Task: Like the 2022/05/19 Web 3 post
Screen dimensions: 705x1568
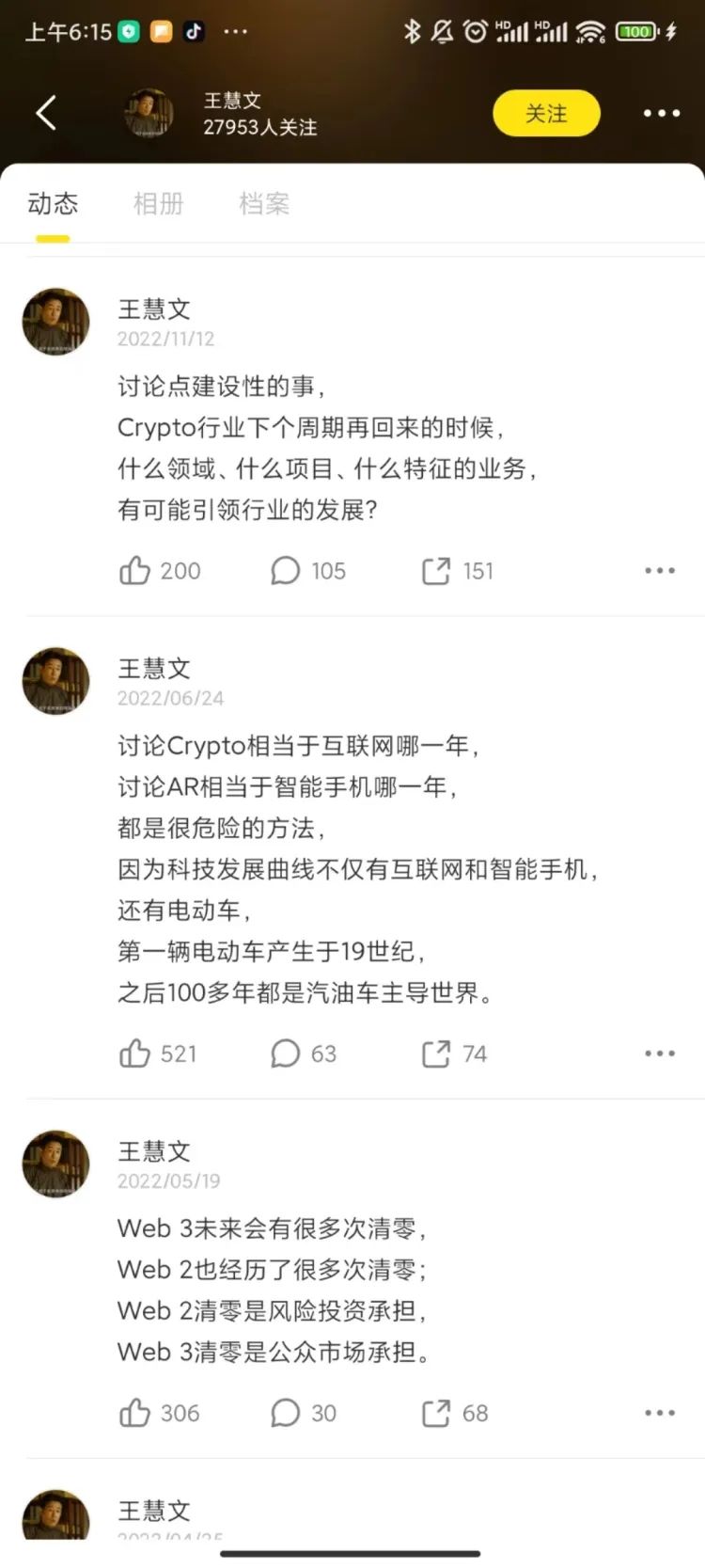Action: click(x=135, y=1413)
